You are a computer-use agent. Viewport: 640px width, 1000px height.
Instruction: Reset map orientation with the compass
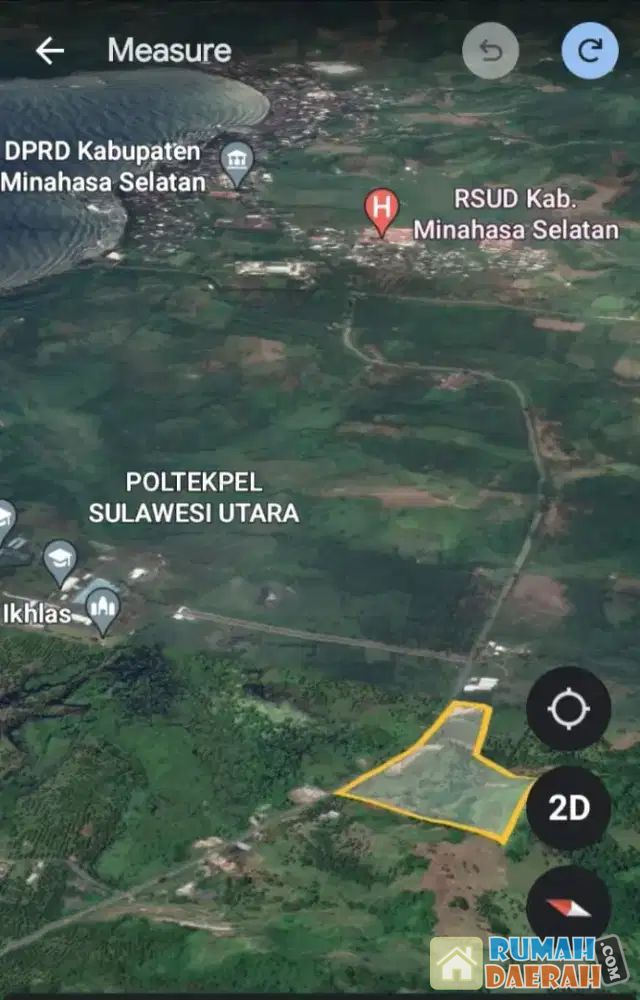568,906
